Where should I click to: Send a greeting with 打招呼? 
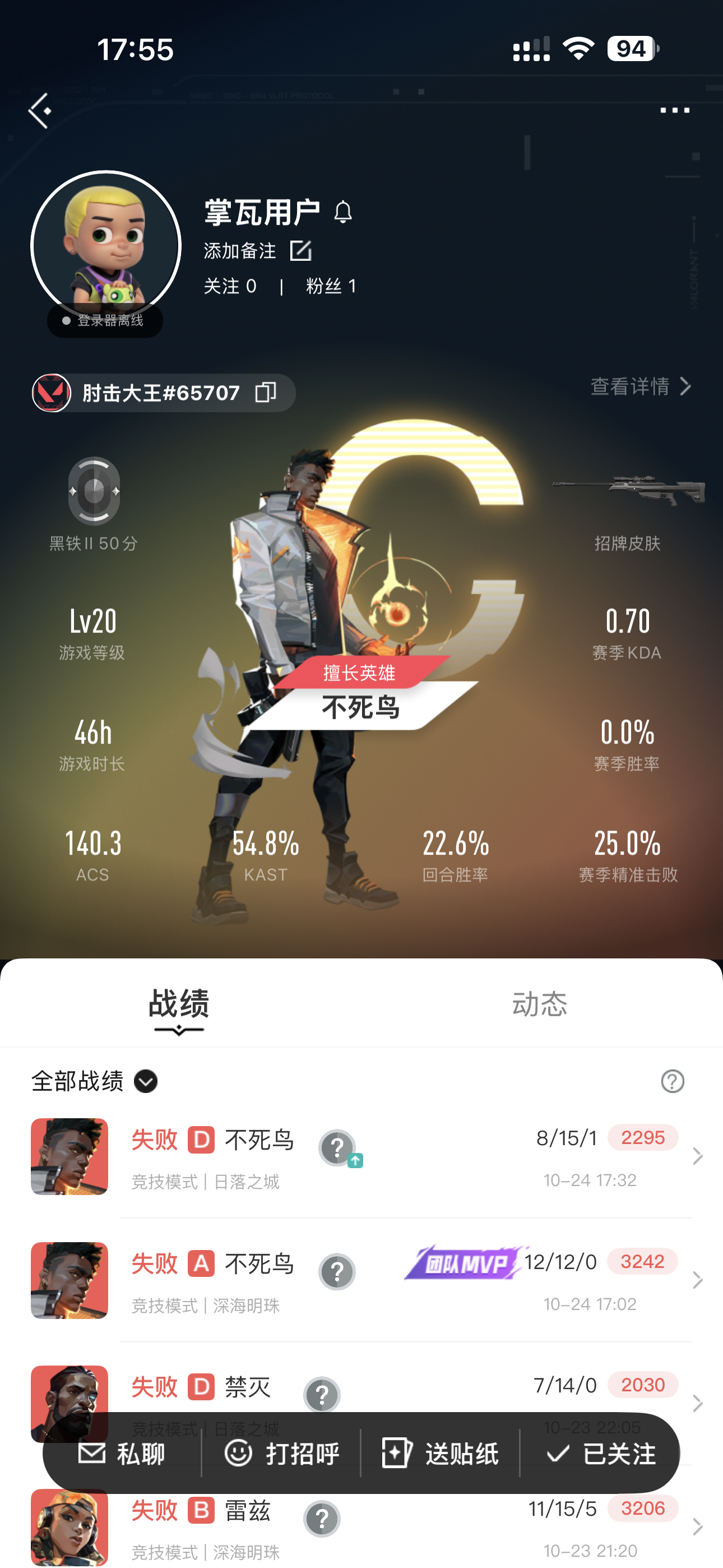[282, 1454]
